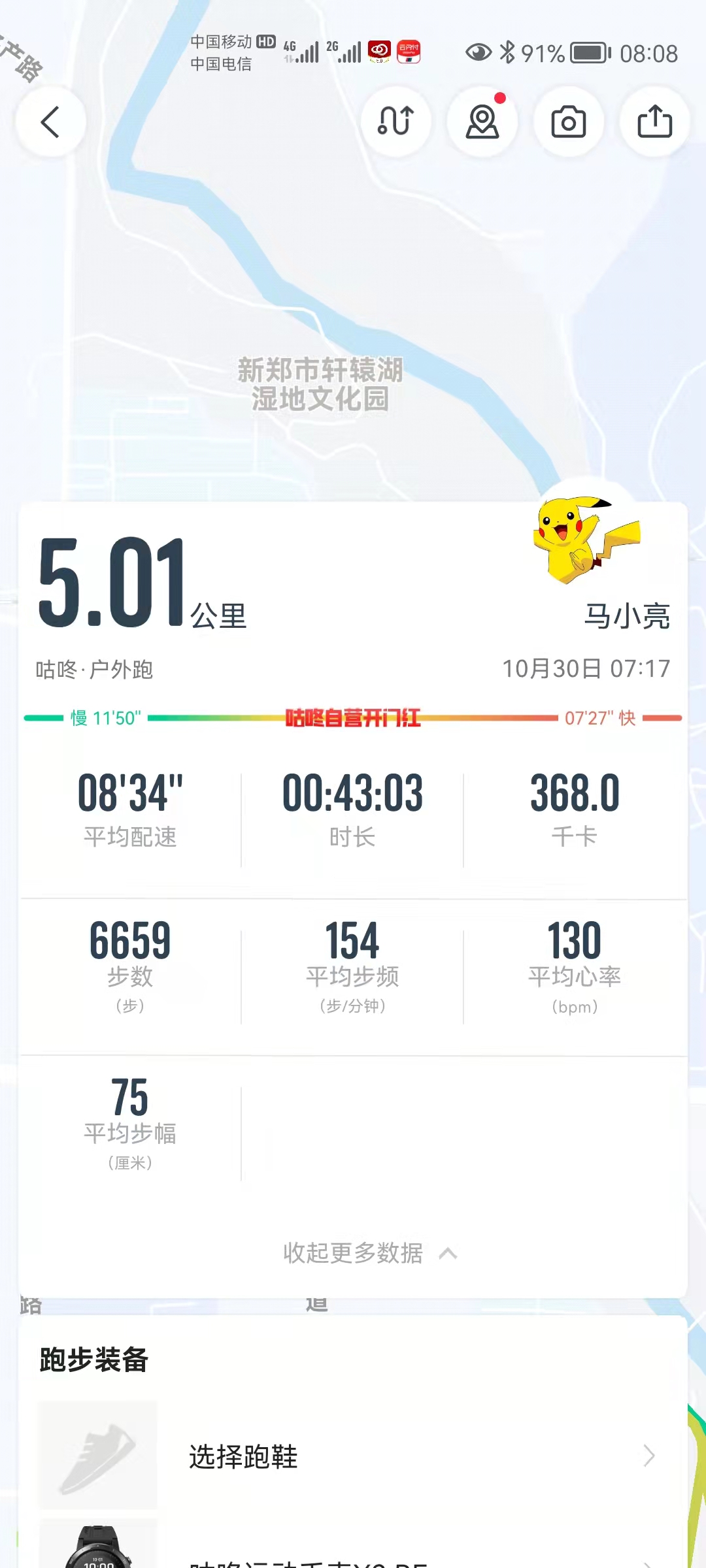
Task: Open the camera icon
Action: (x=569, y=122)
